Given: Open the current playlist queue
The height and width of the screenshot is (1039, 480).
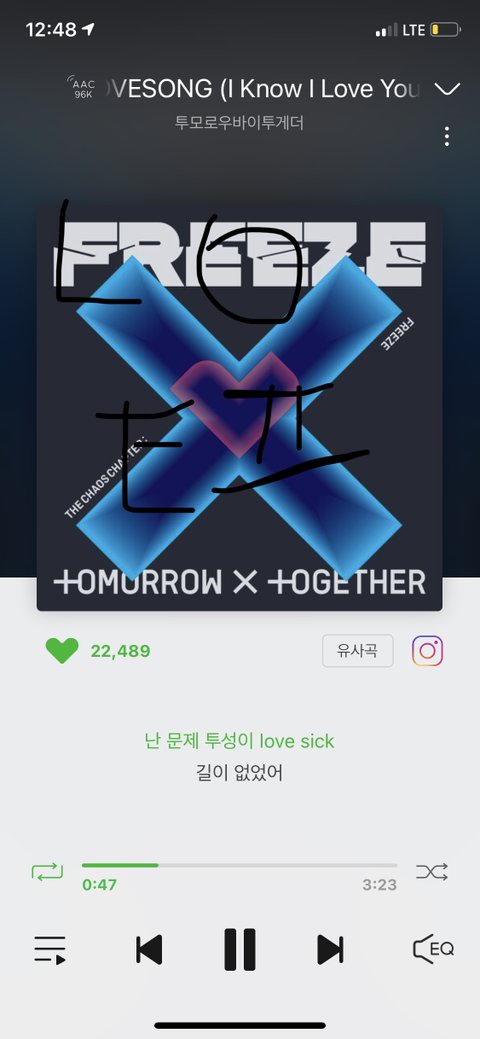Looking at the screenshot, I should click(50, 950).
